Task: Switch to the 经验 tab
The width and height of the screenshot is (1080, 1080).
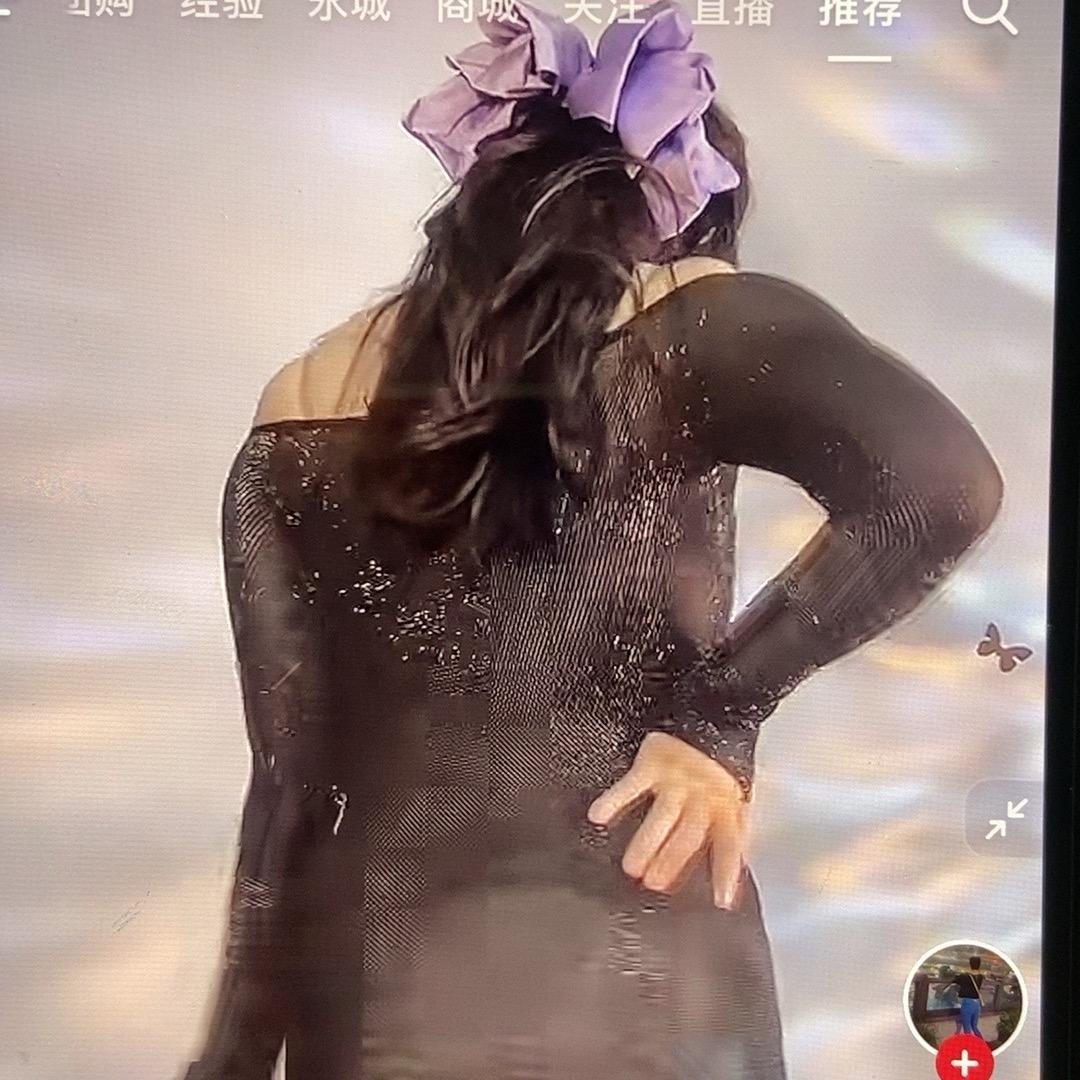Action: [222, 8]
